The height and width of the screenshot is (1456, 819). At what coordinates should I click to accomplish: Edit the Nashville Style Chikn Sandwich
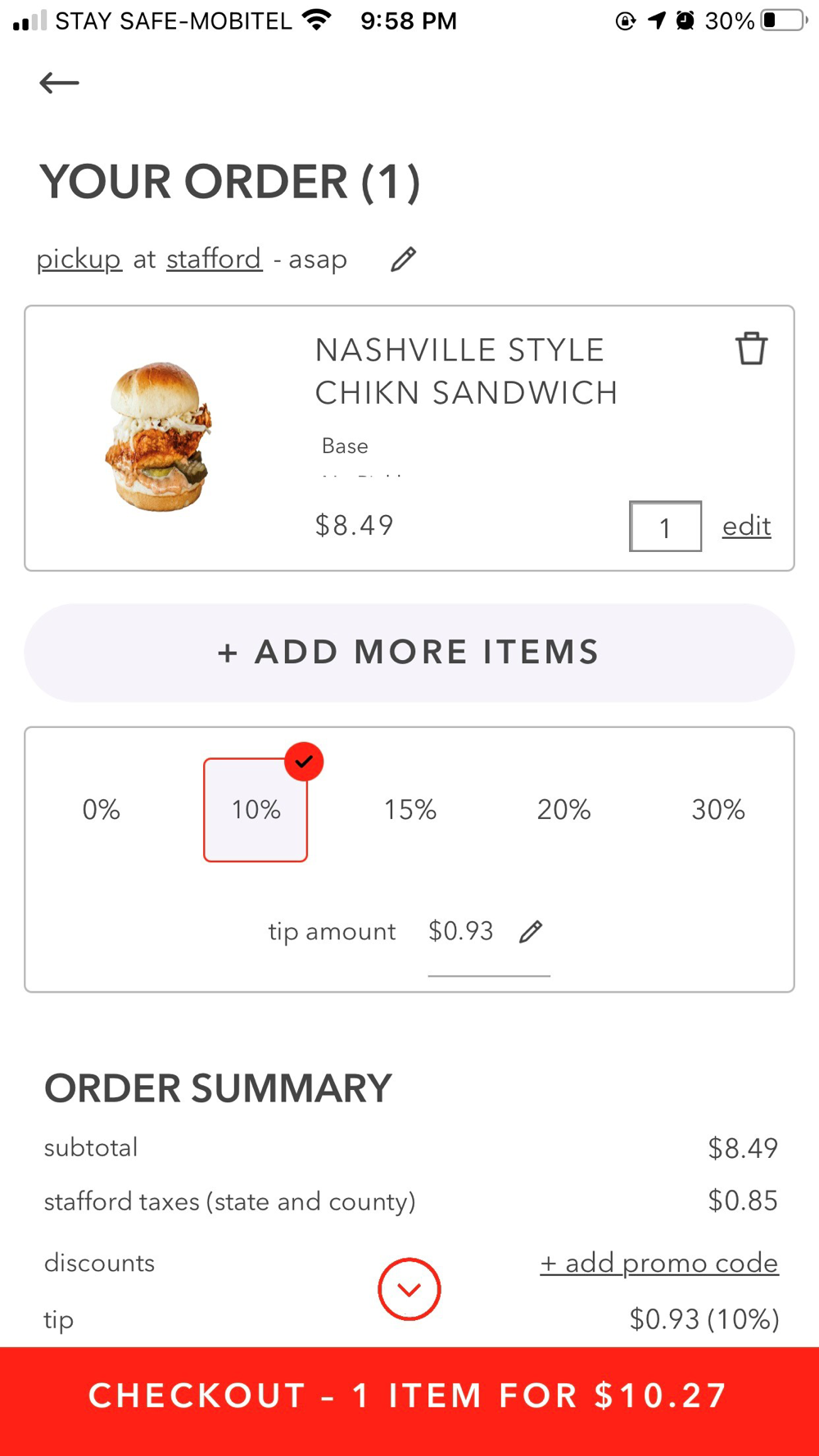[746, 527]
